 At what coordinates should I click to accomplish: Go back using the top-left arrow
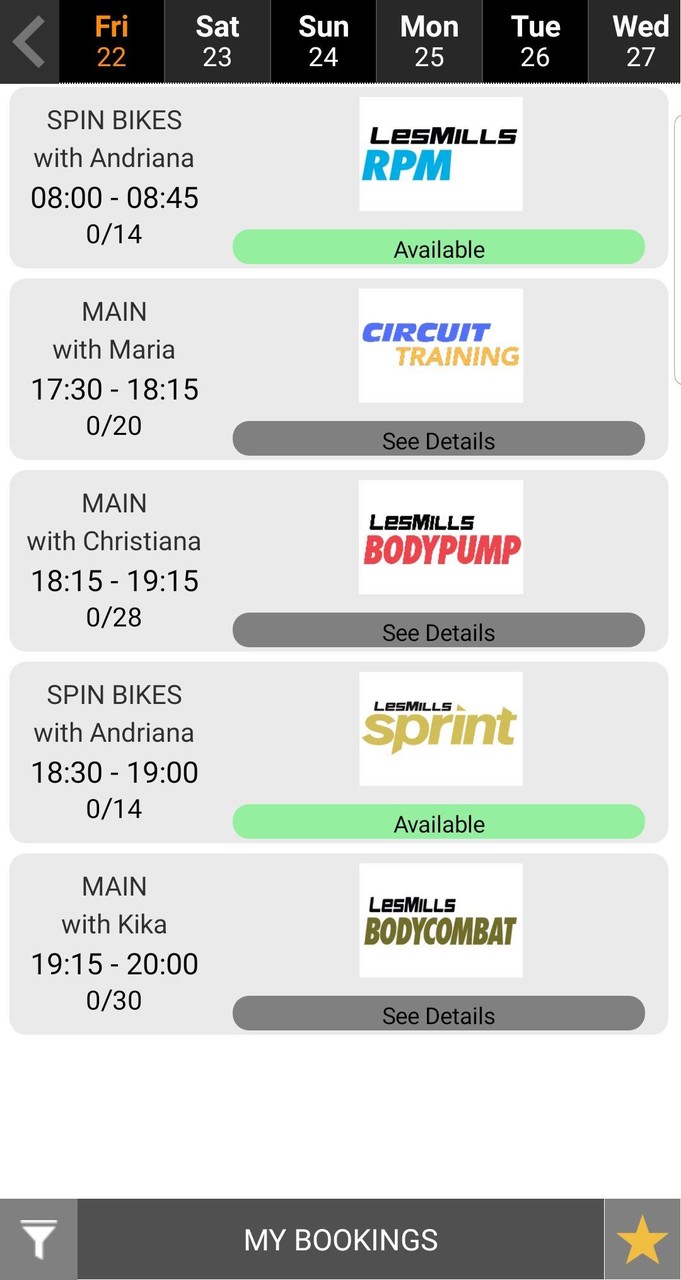(29, 41)
